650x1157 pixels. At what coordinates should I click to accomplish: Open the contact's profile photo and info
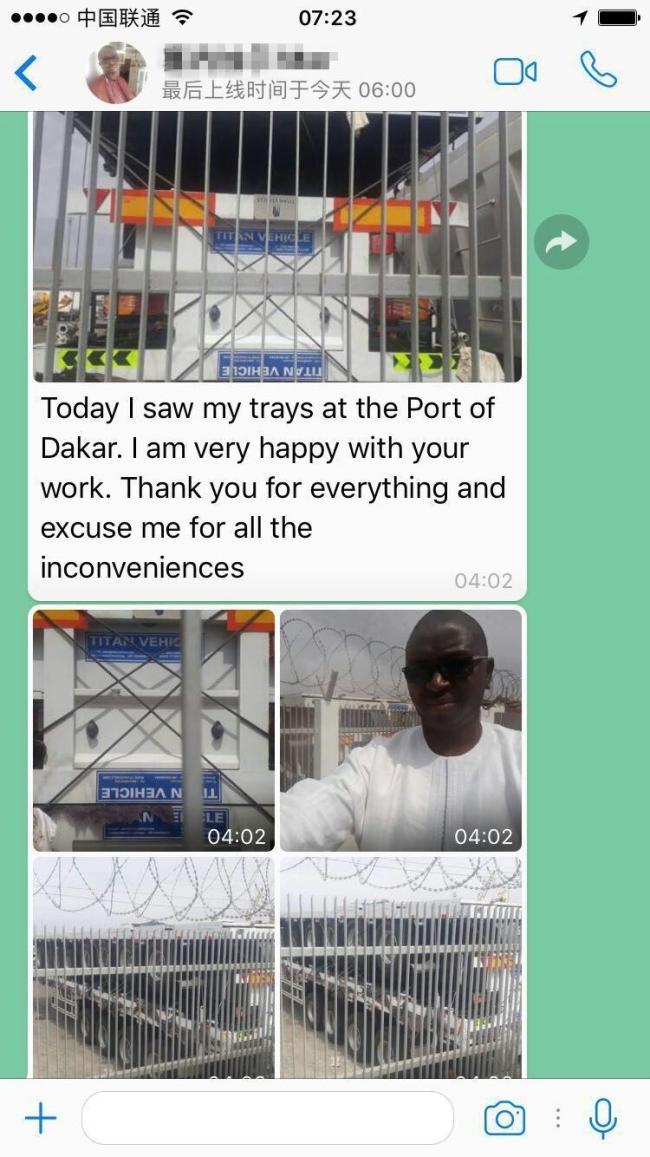pyautogui.click(x=116, y=73)
